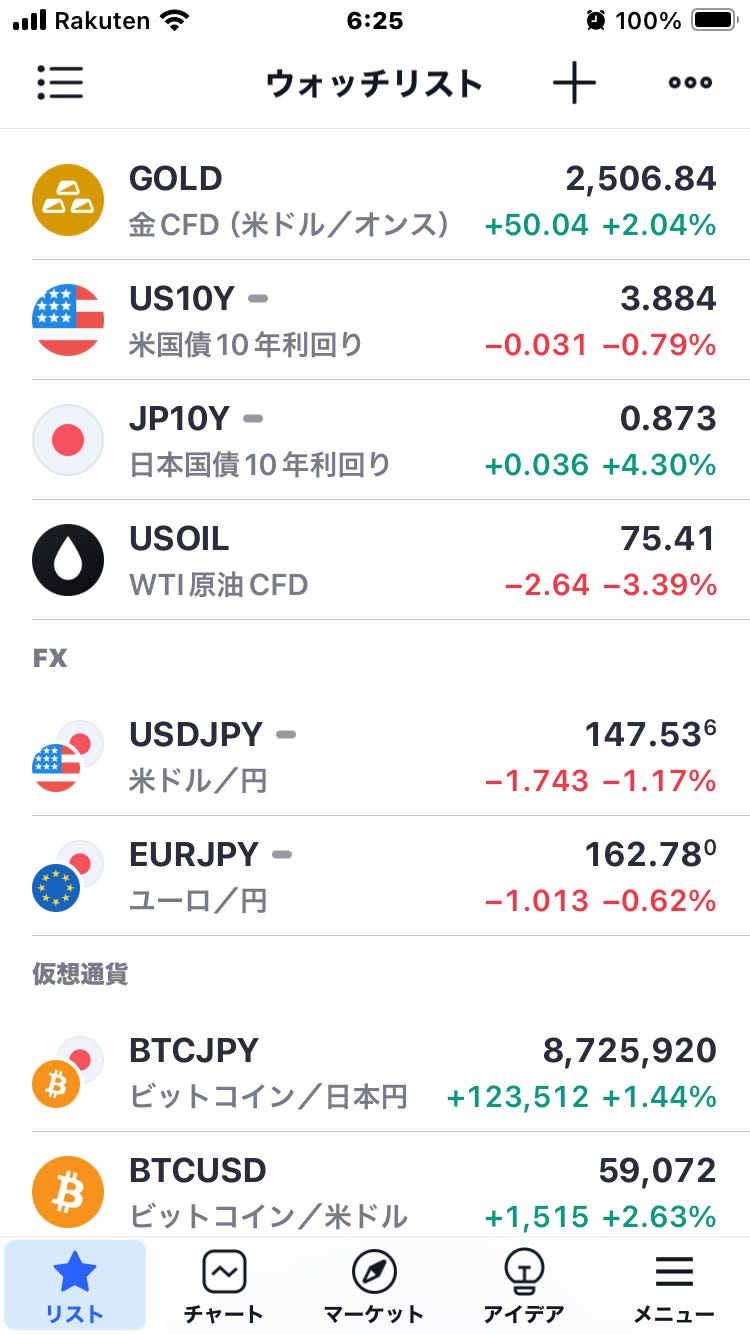
Task: Open the US10Y yield row
Action: tap(375, 320)
